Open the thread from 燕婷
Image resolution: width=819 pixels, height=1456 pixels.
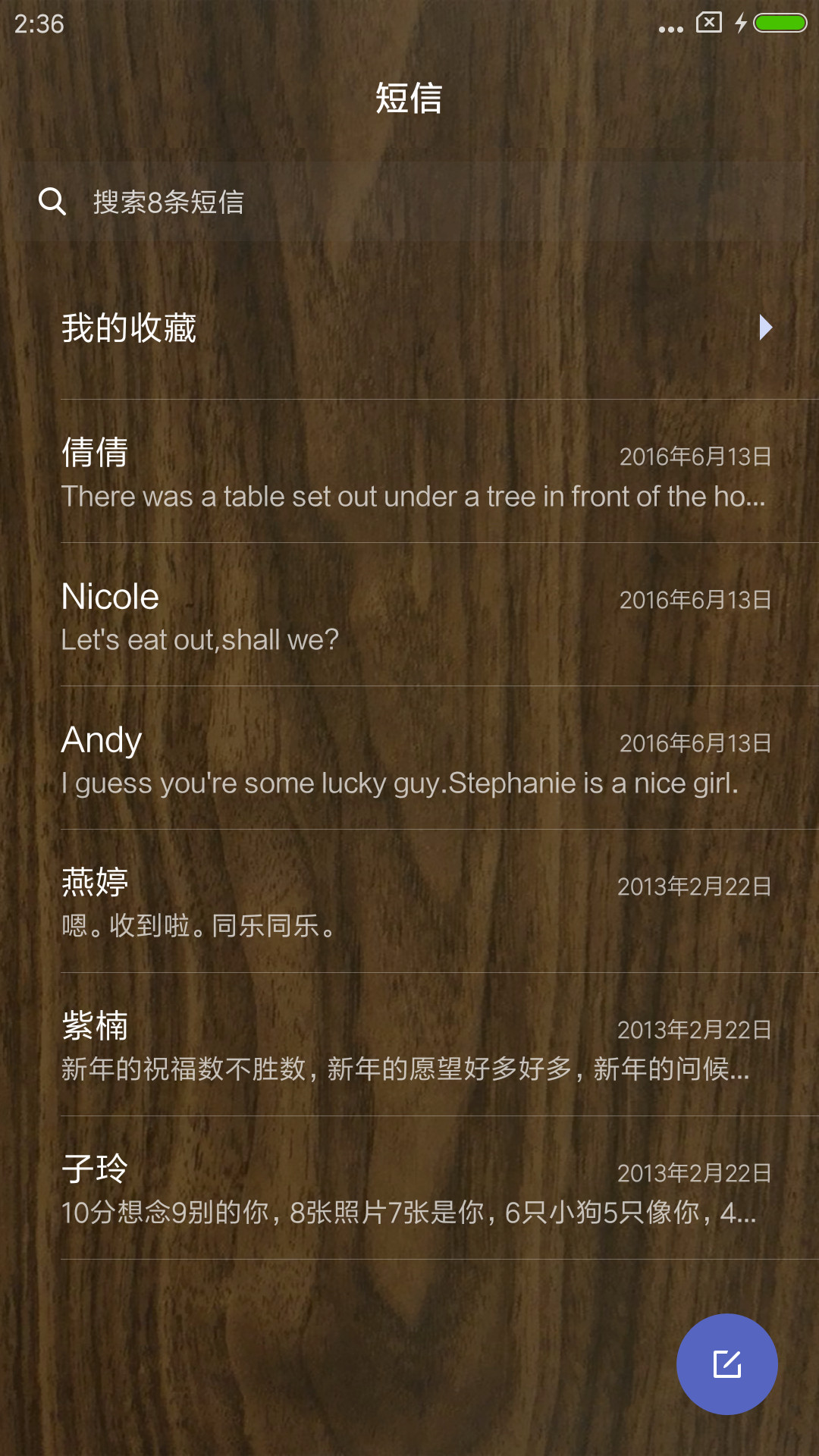click(x=409, y=902)
